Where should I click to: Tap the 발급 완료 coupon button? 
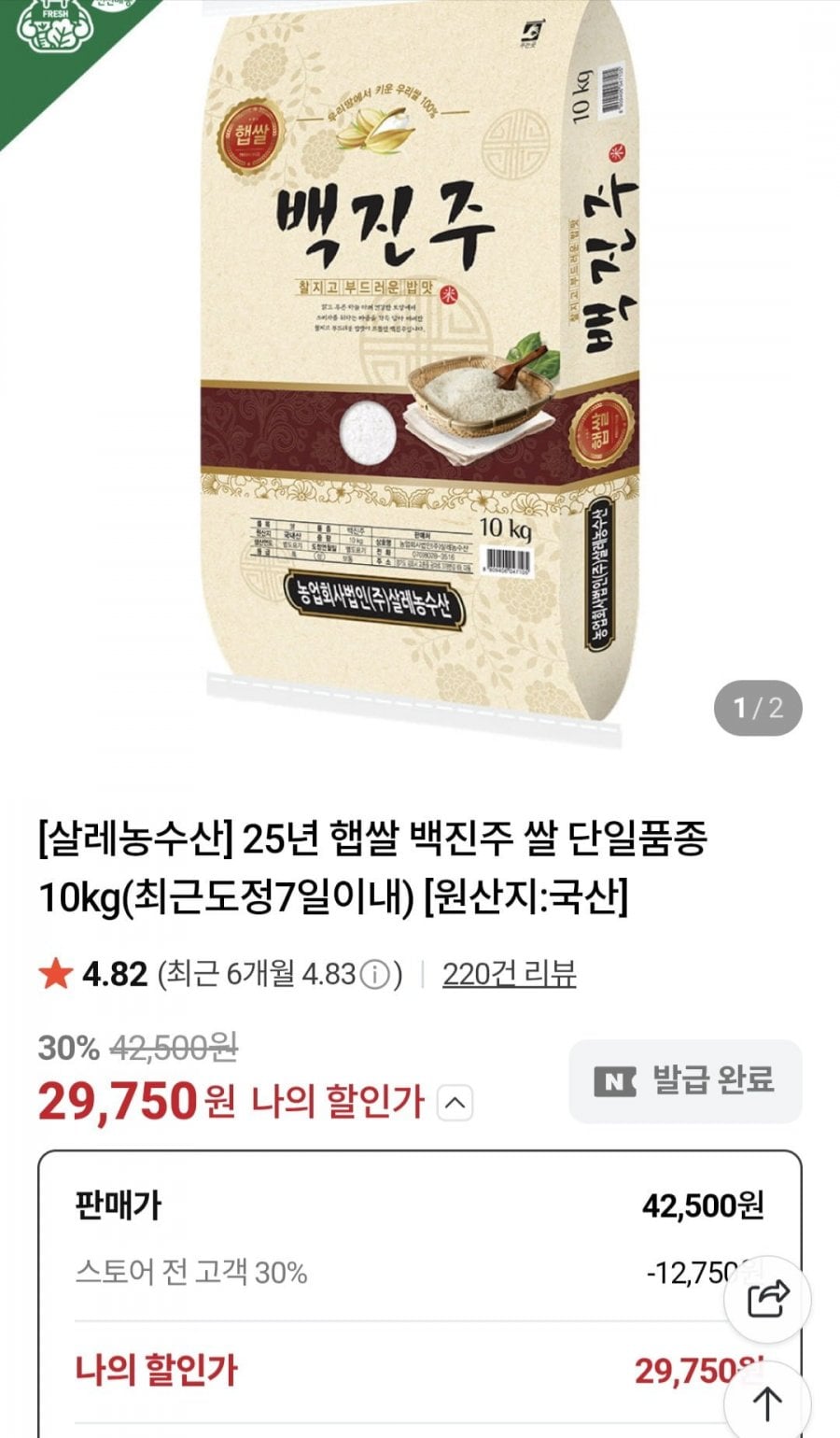[685, 1080]
